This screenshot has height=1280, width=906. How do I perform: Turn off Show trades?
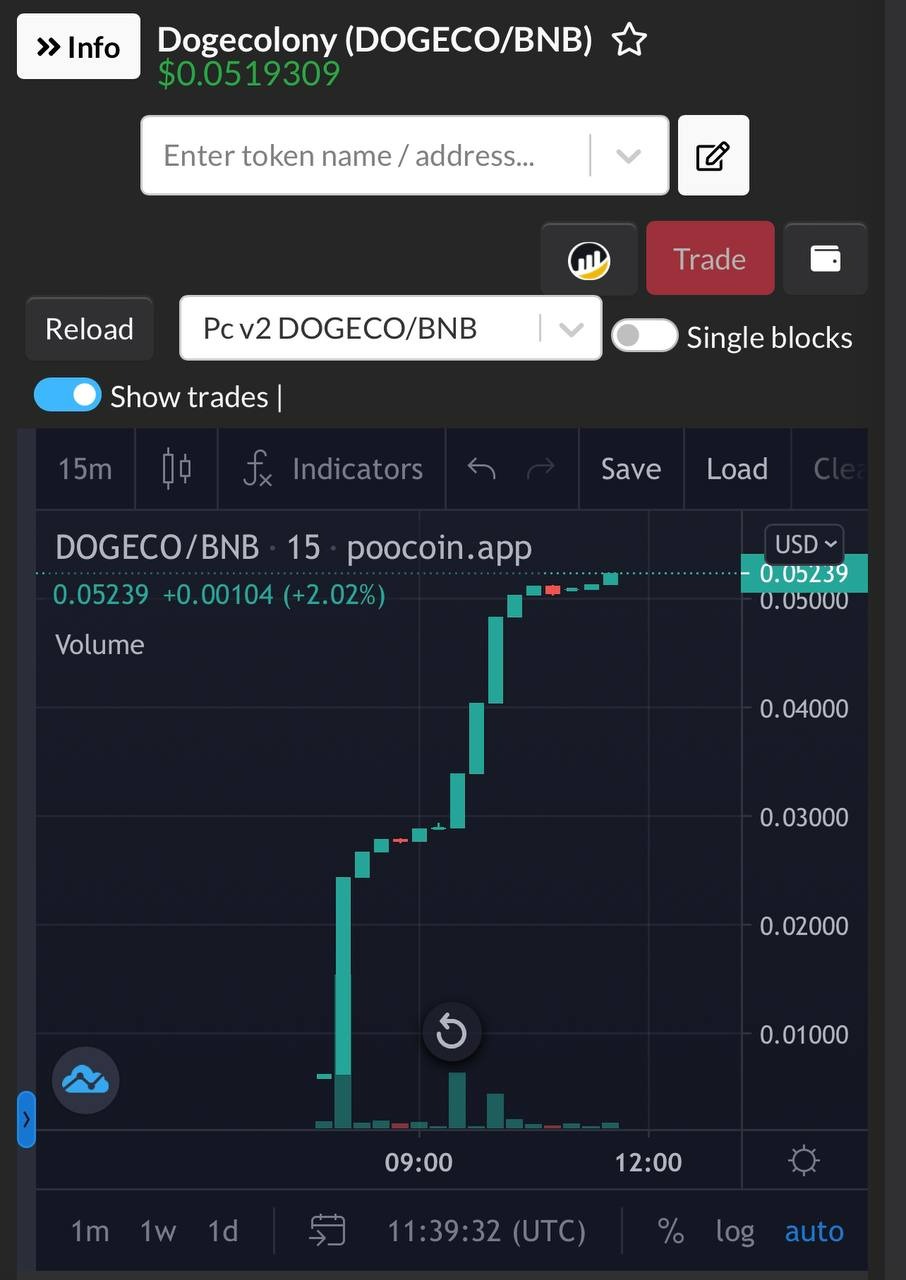[67, 395]
